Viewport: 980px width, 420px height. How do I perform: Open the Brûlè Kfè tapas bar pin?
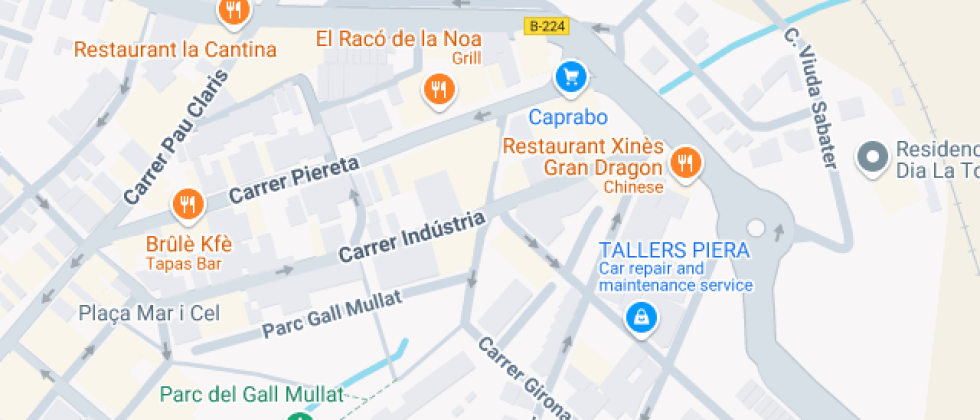[188, 205]
